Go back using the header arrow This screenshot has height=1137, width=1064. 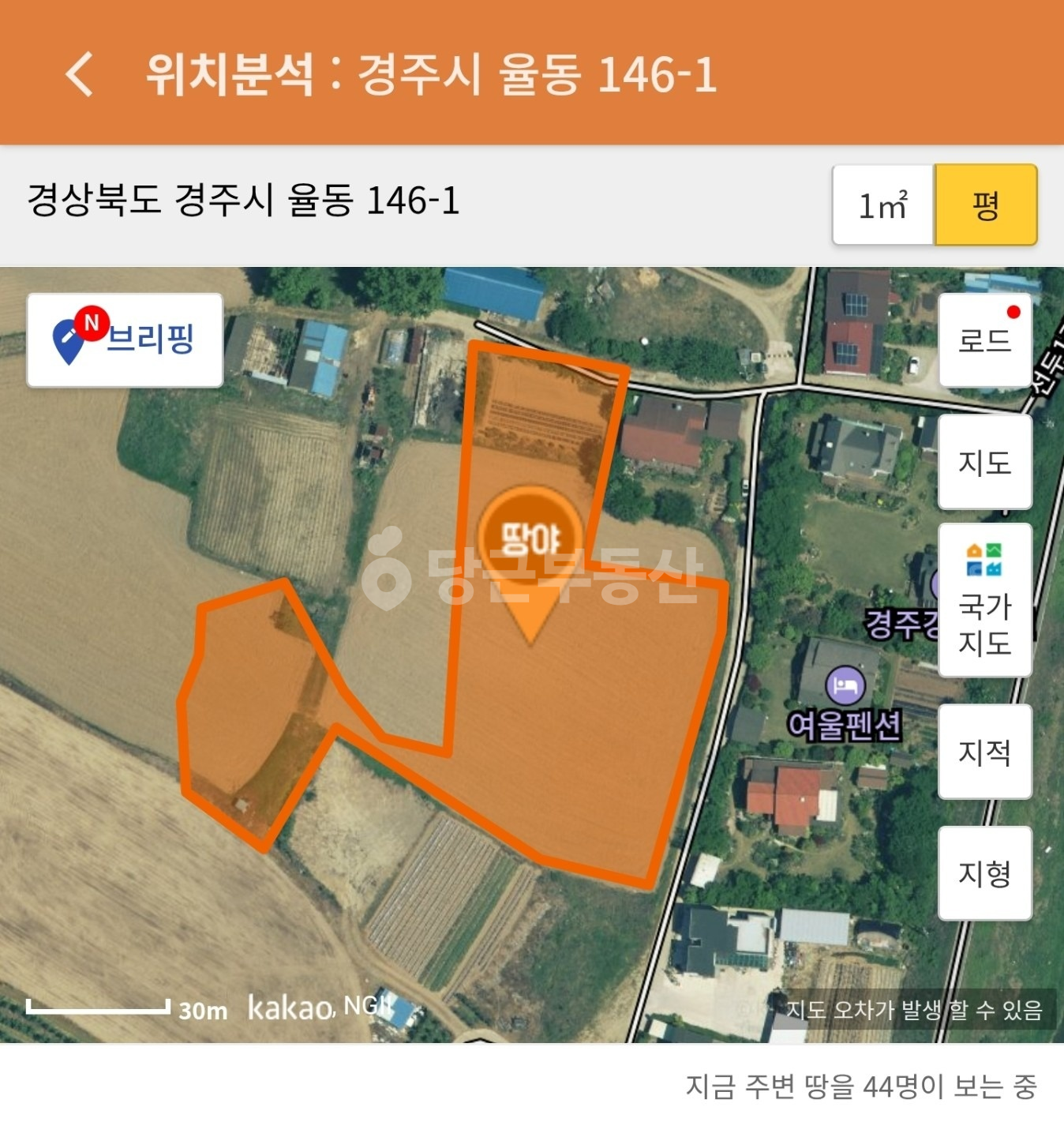[80, 74]
